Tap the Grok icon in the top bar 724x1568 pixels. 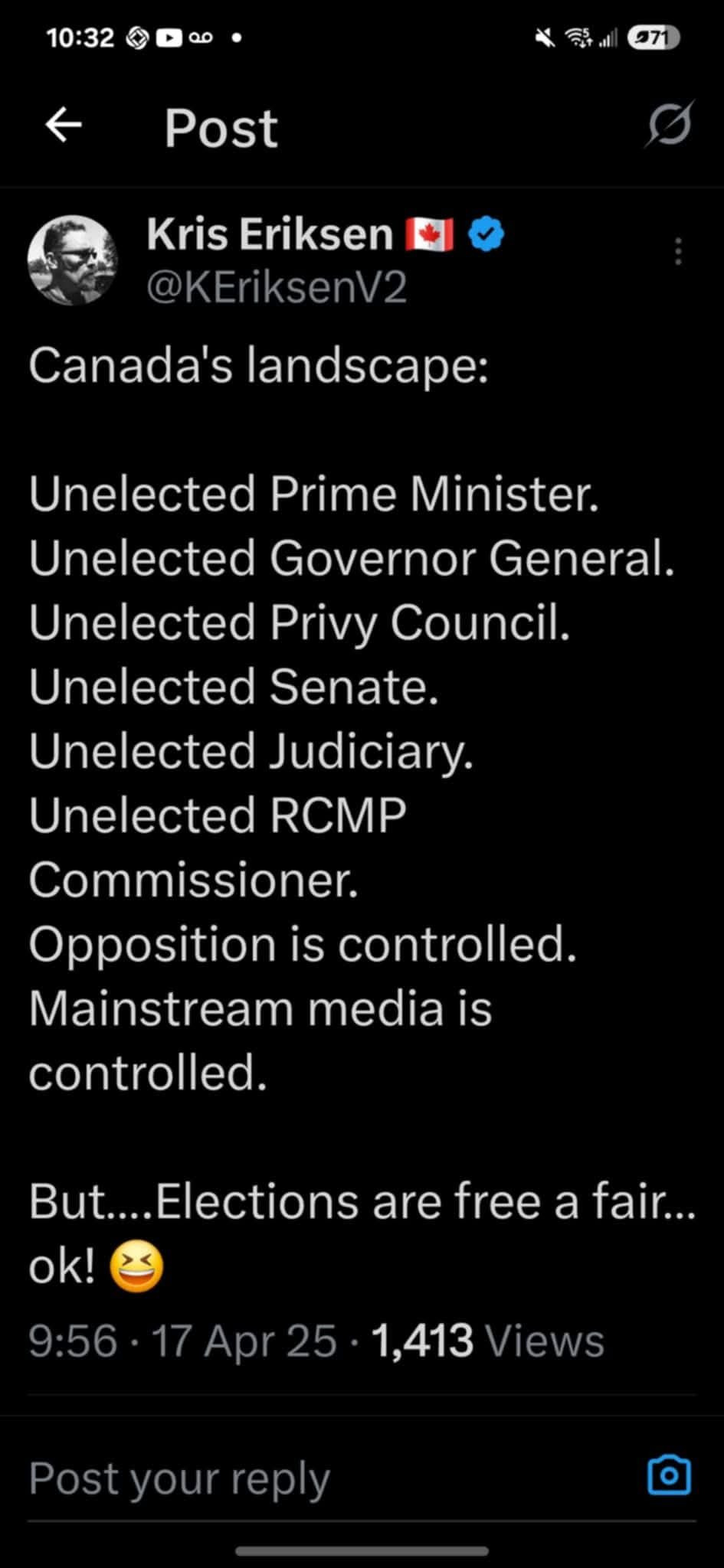point(669,125)
